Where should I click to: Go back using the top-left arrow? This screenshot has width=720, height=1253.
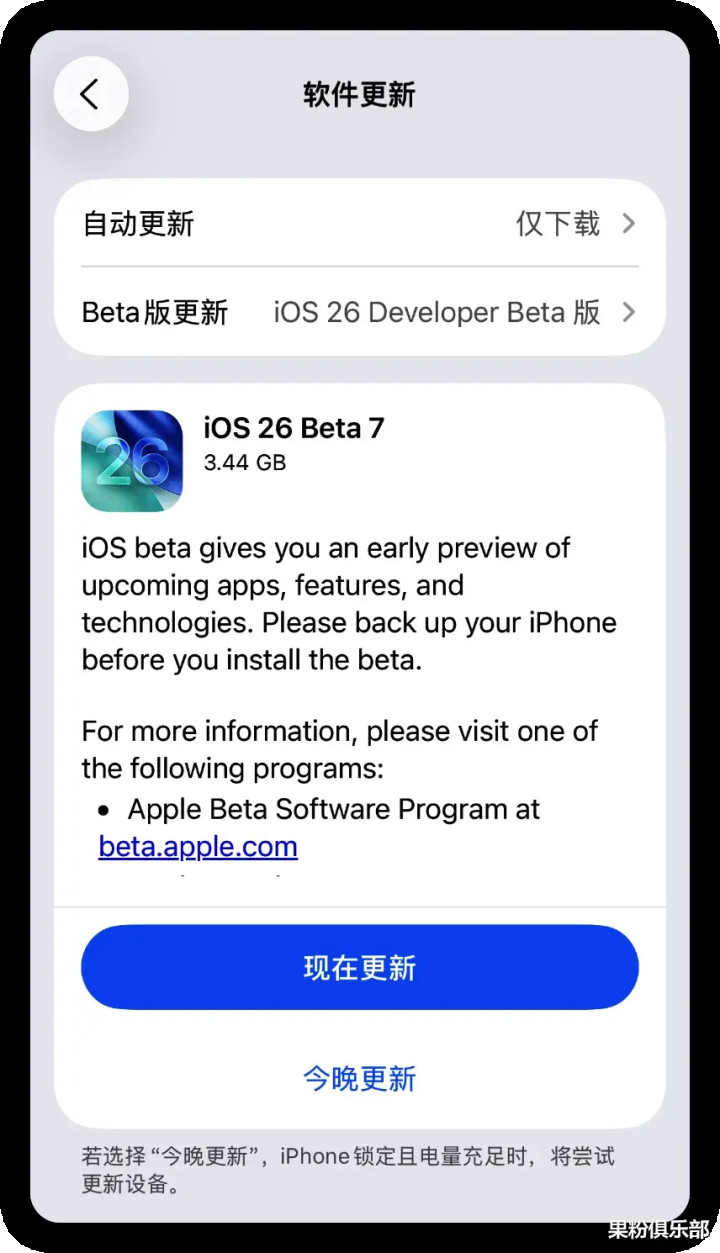pyautogui.click(x=91, y=94)
